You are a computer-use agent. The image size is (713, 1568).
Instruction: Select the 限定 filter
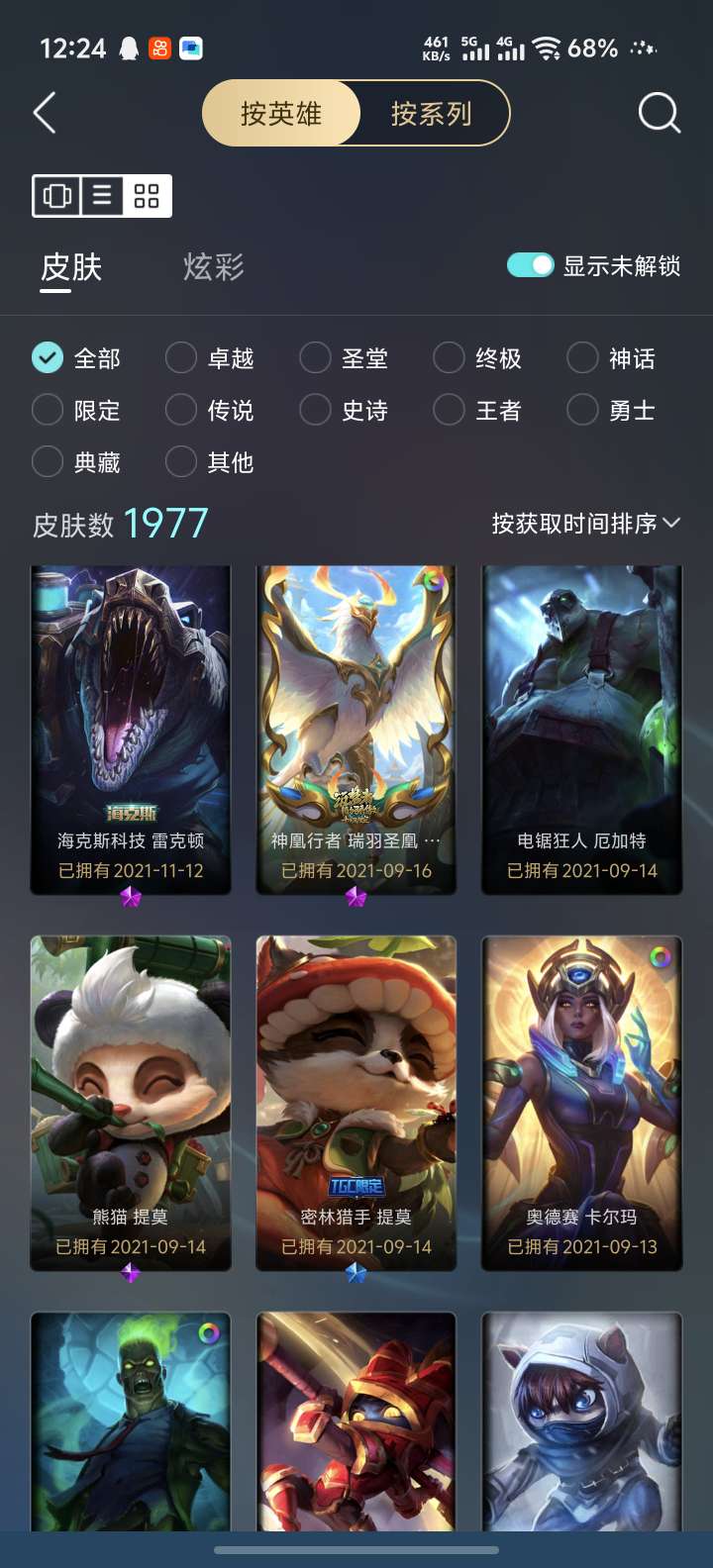click(x=76, y=410)
